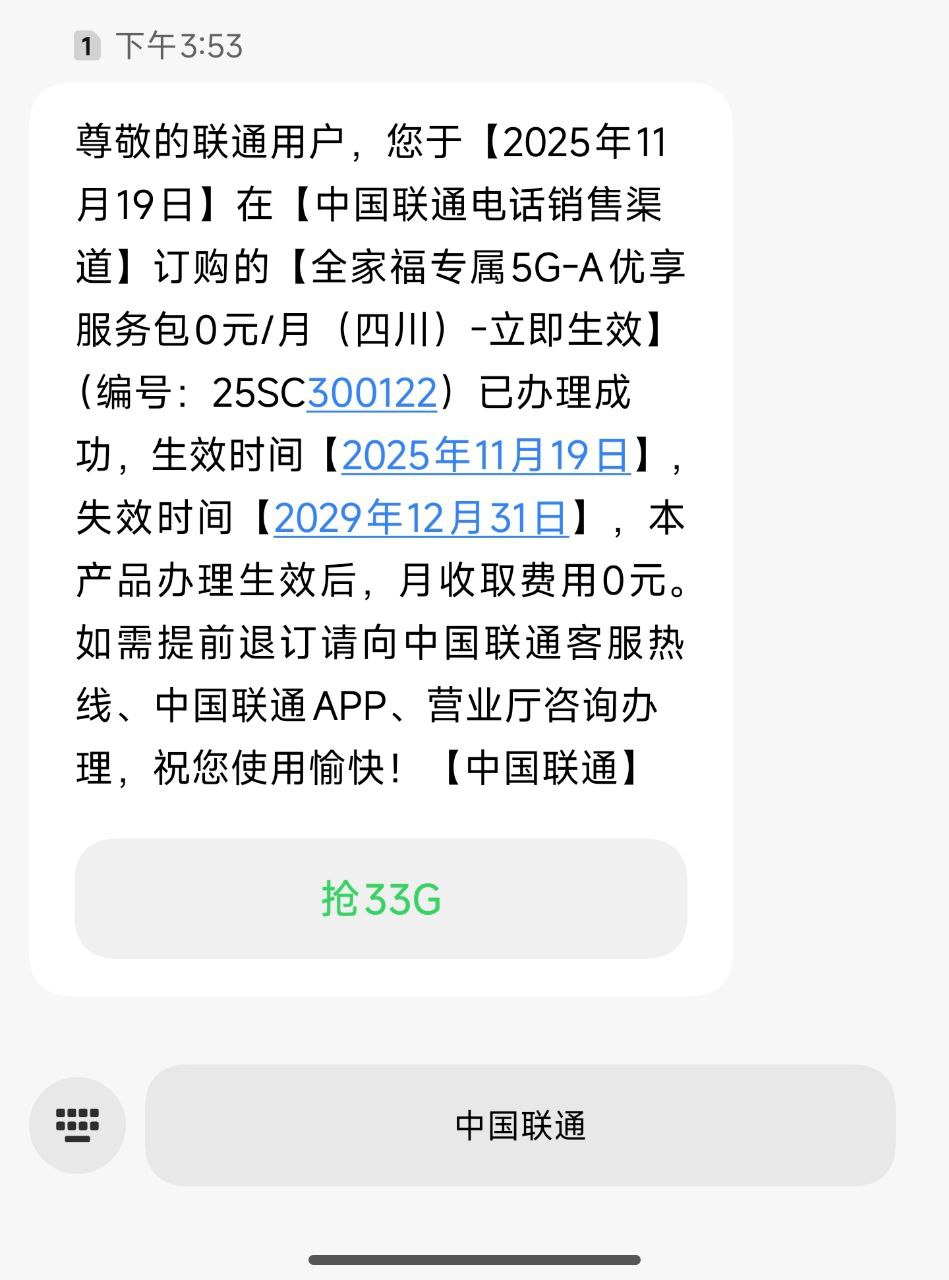Open the underlined number 300122
This screenshot has height=1280, width=949.
pos(372,393)
